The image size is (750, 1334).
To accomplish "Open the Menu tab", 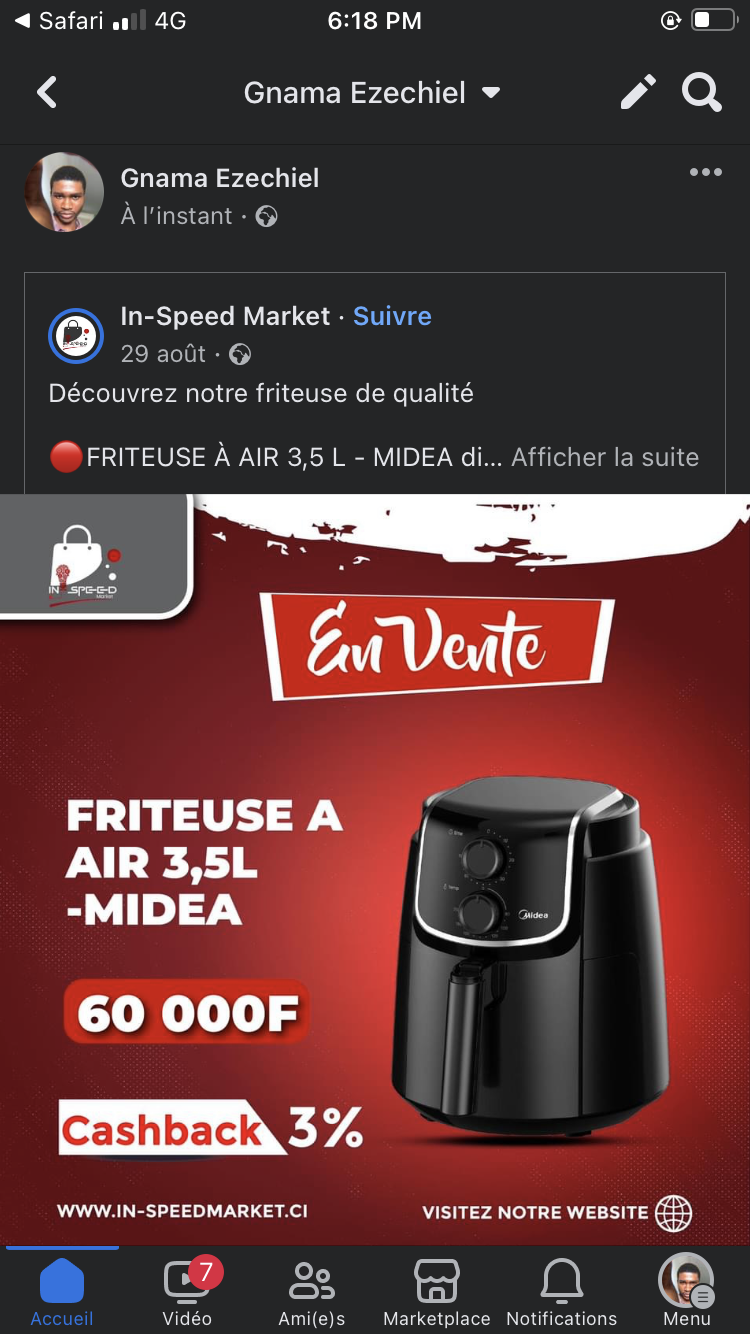I will [687, 1293].
